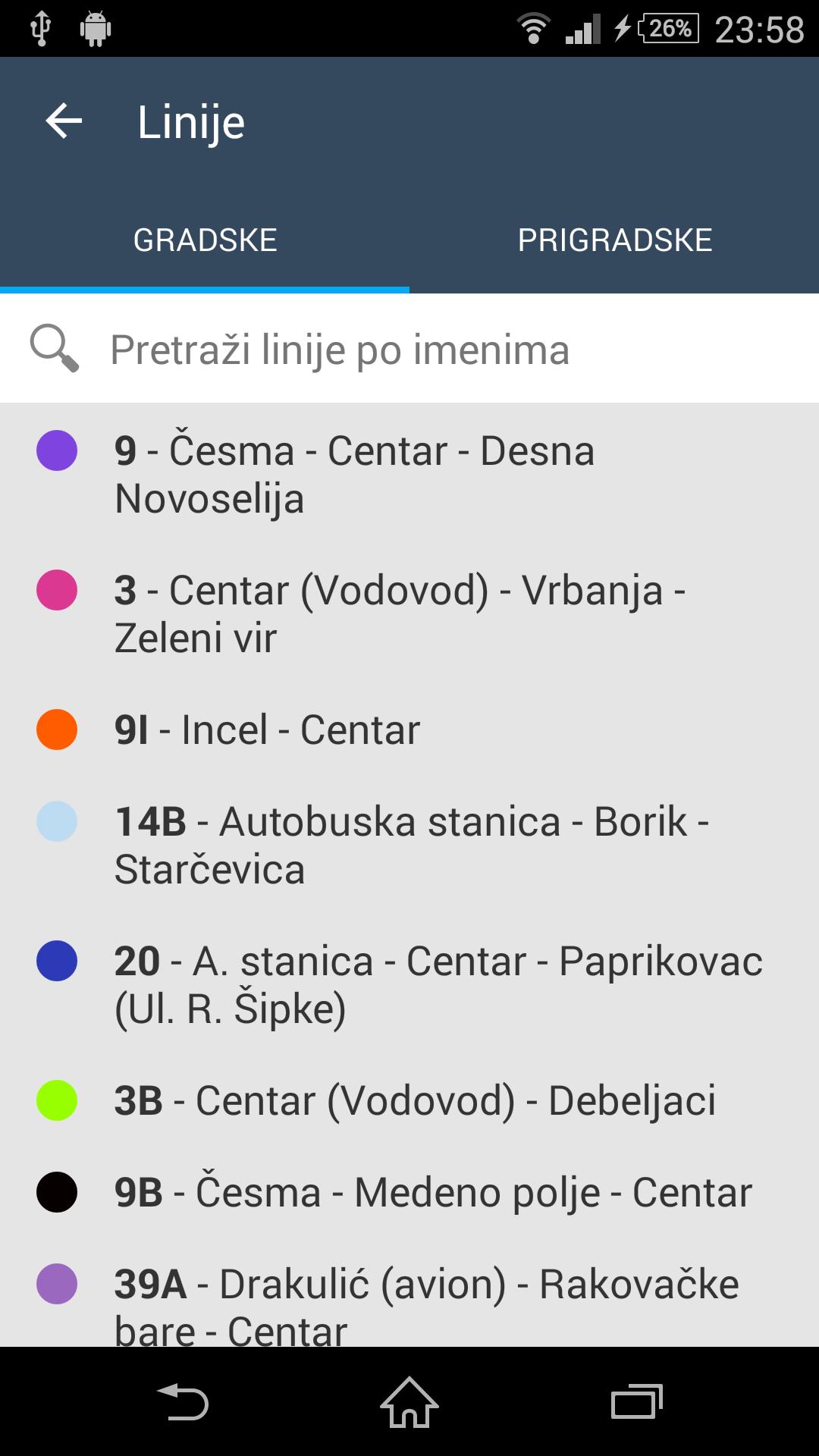This screenshot has width=819, height=1456.
Task: Select the GRADSKE tab
Action: [205, 240]
